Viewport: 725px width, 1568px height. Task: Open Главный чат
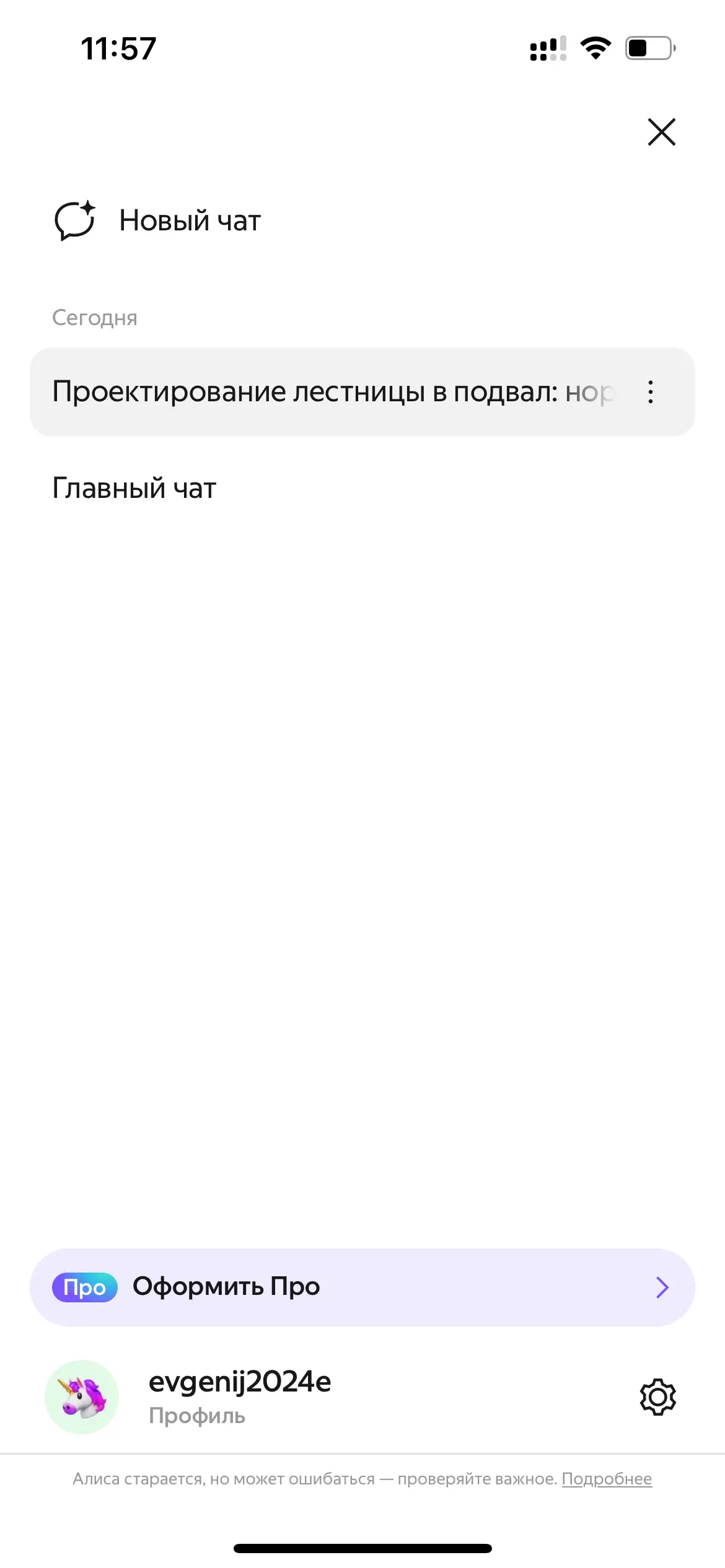click(134, 488)
